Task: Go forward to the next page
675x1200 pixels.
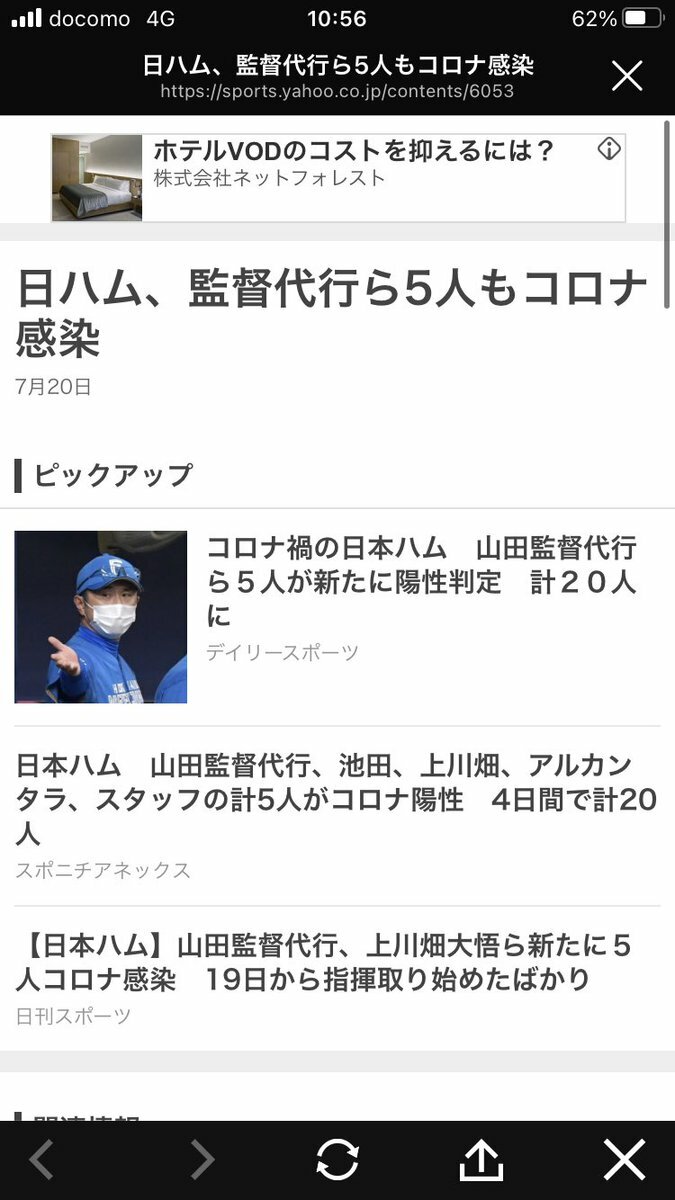Action: 202,1159
